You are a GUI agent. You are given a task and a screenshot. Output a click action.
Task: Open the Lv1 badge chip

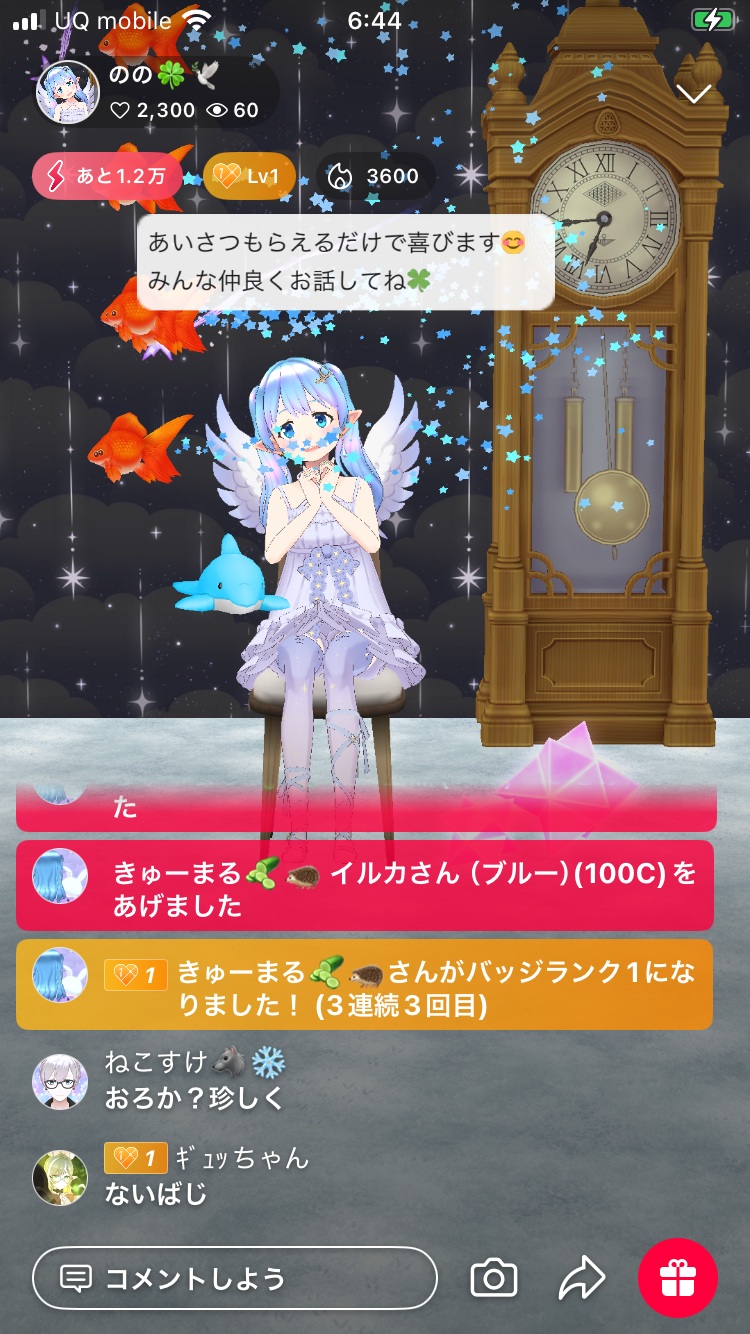click(248, 177)
